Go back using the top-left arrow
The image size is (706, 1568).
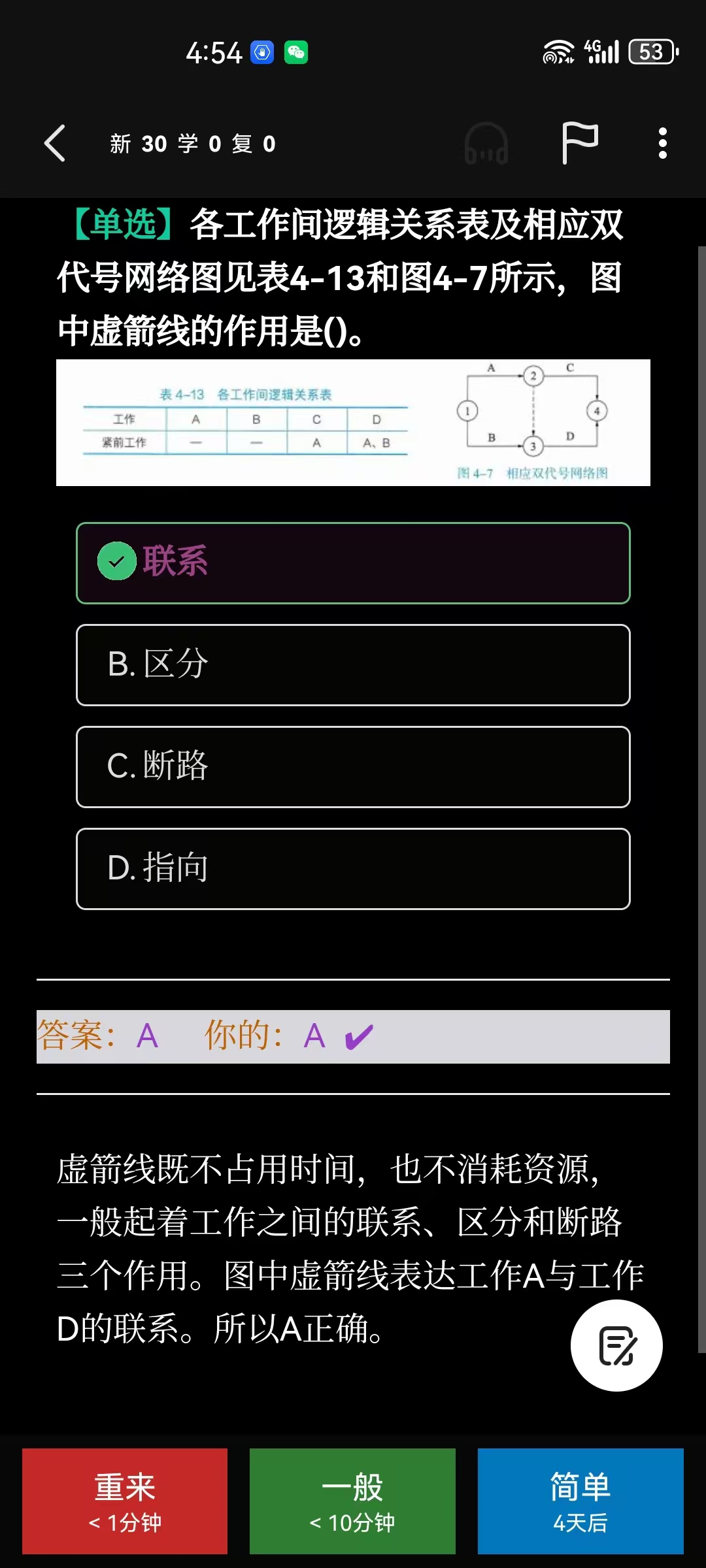pyautogui.click(x=55, y=143)
